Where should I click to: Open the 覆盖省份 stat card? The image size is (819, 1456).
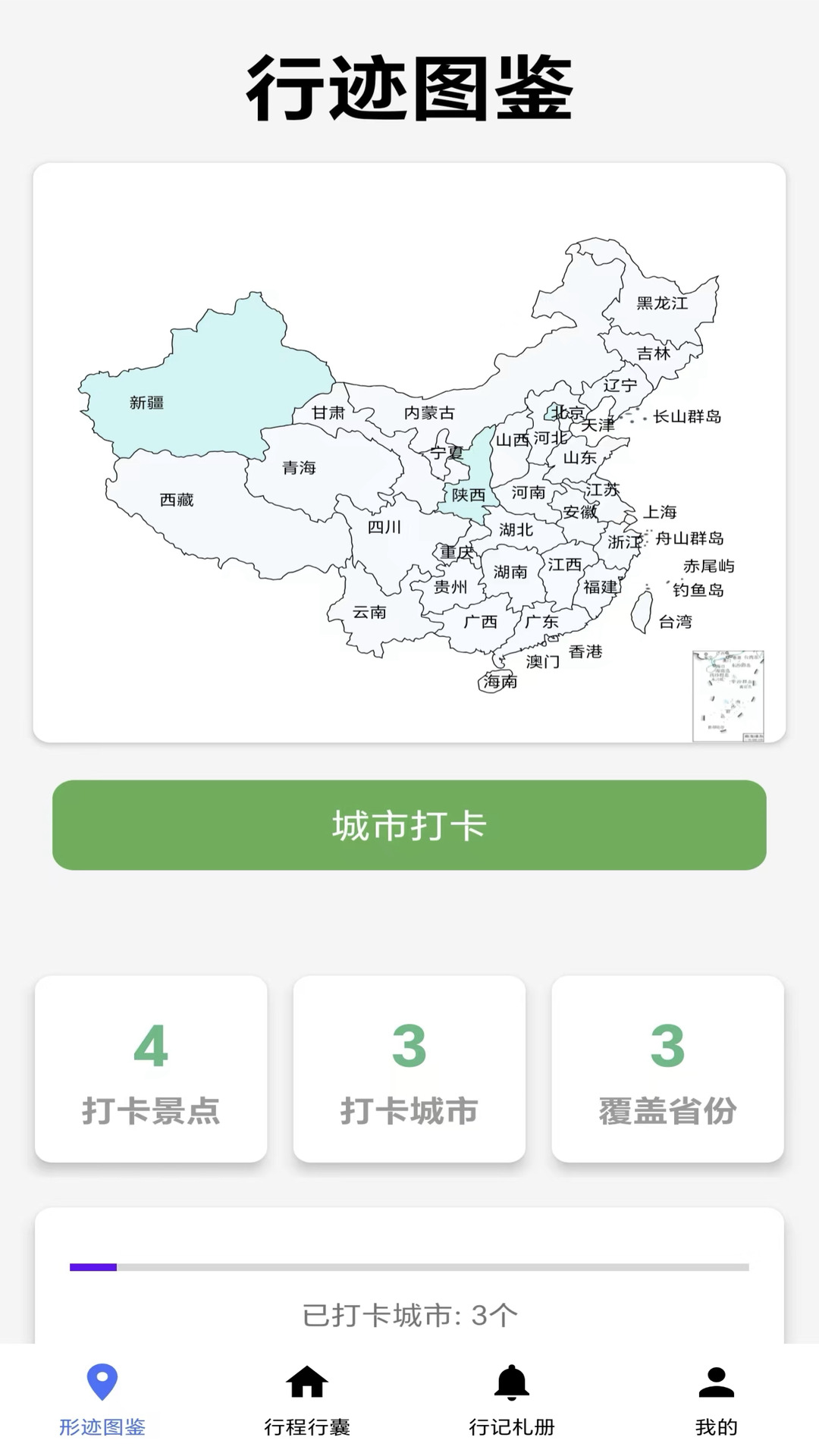coord(667,1069)
